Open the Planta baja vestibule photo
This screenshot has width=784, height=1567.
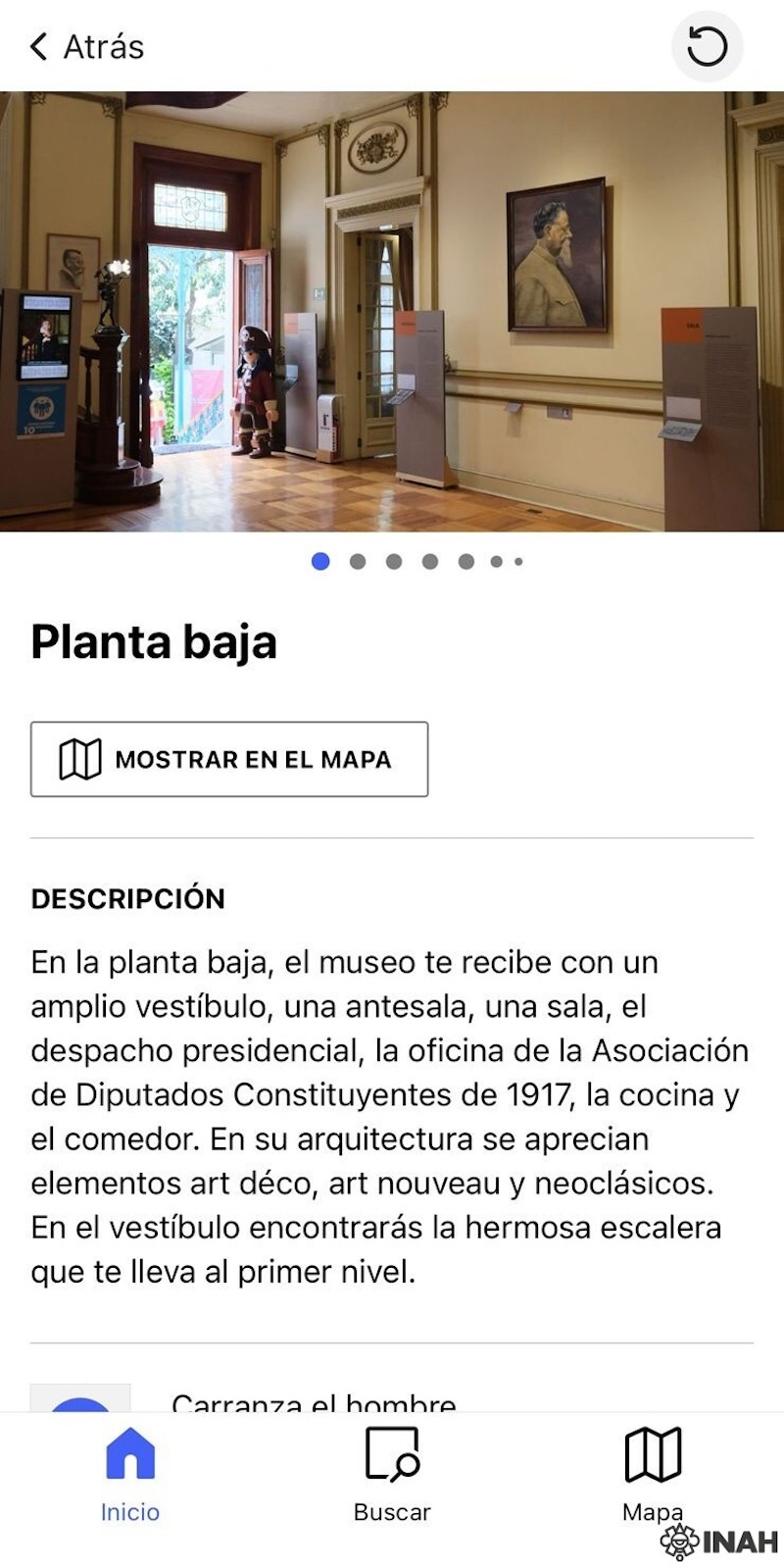click(x=392, y=311)
